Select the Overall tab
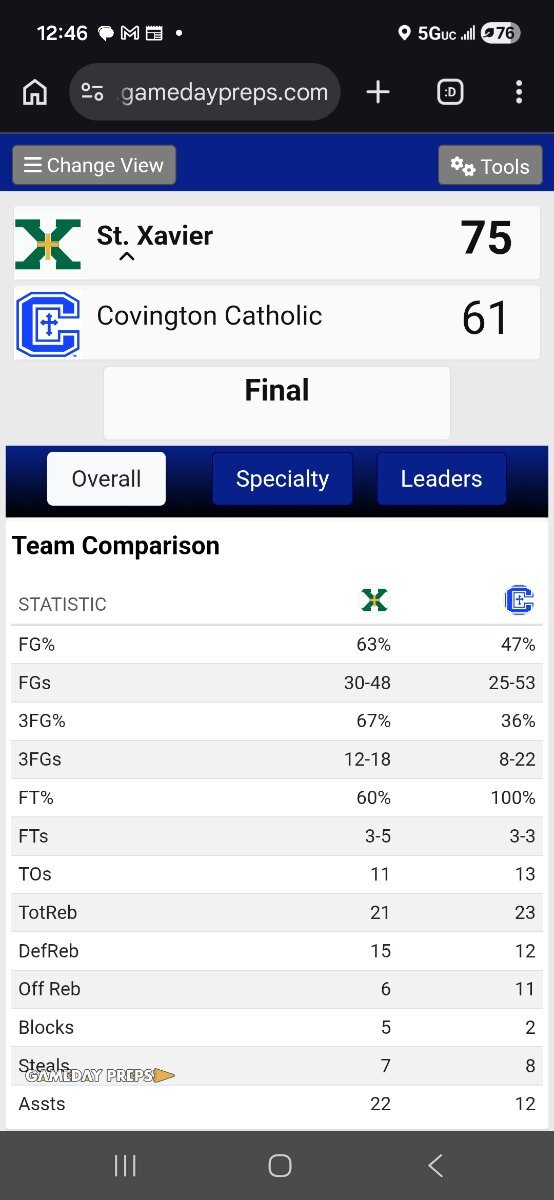The image size is (554, 1200). point(106,479)
